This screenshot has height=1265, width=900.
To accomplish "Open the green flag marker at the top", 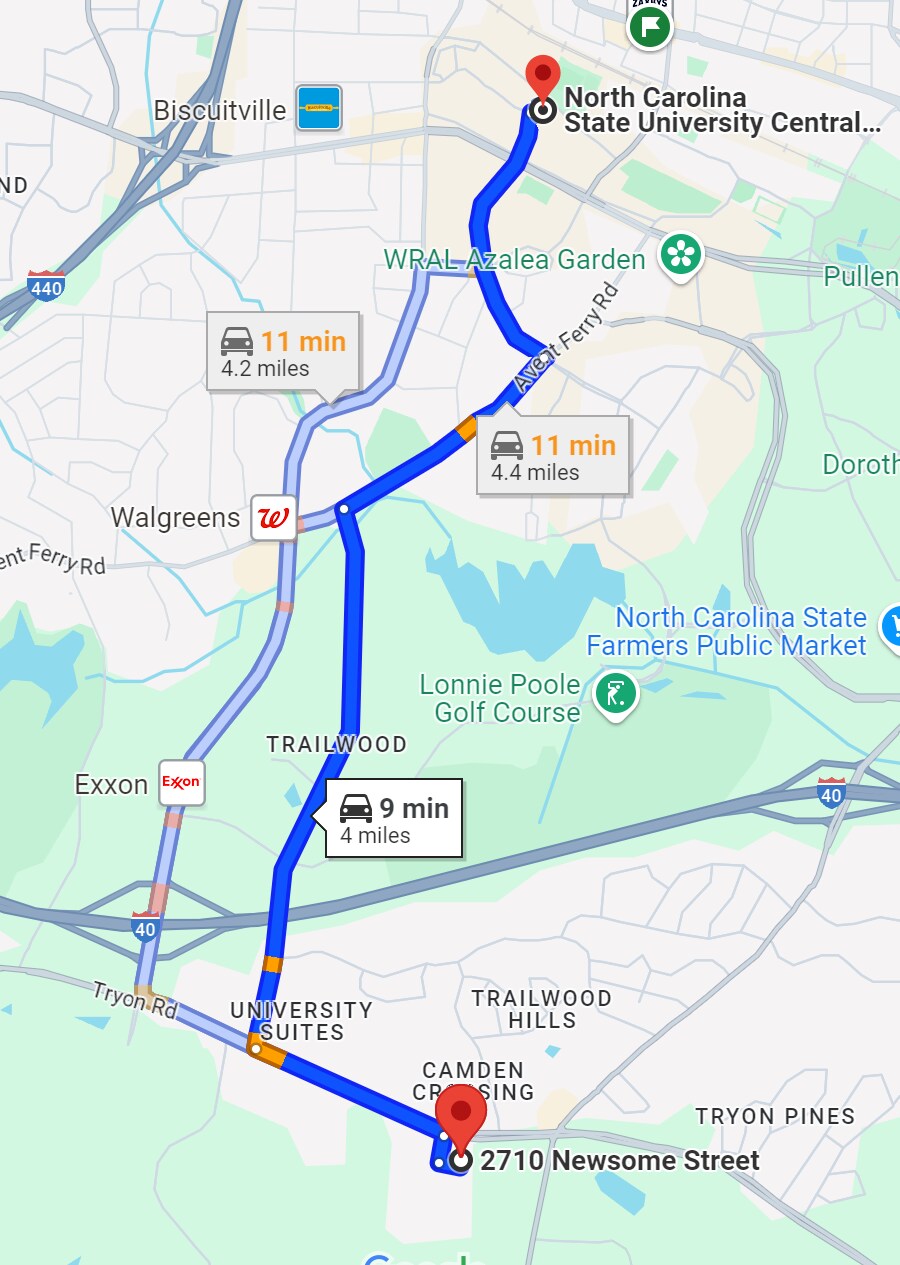I will (649, 25).
